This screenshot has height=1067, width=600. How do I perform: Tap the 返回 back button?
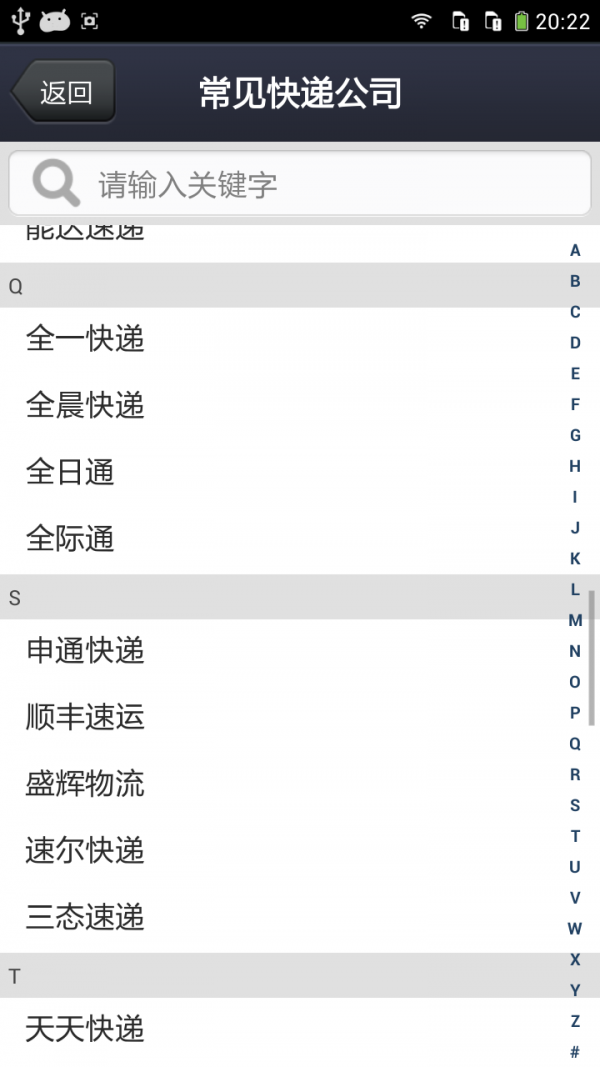64,93
